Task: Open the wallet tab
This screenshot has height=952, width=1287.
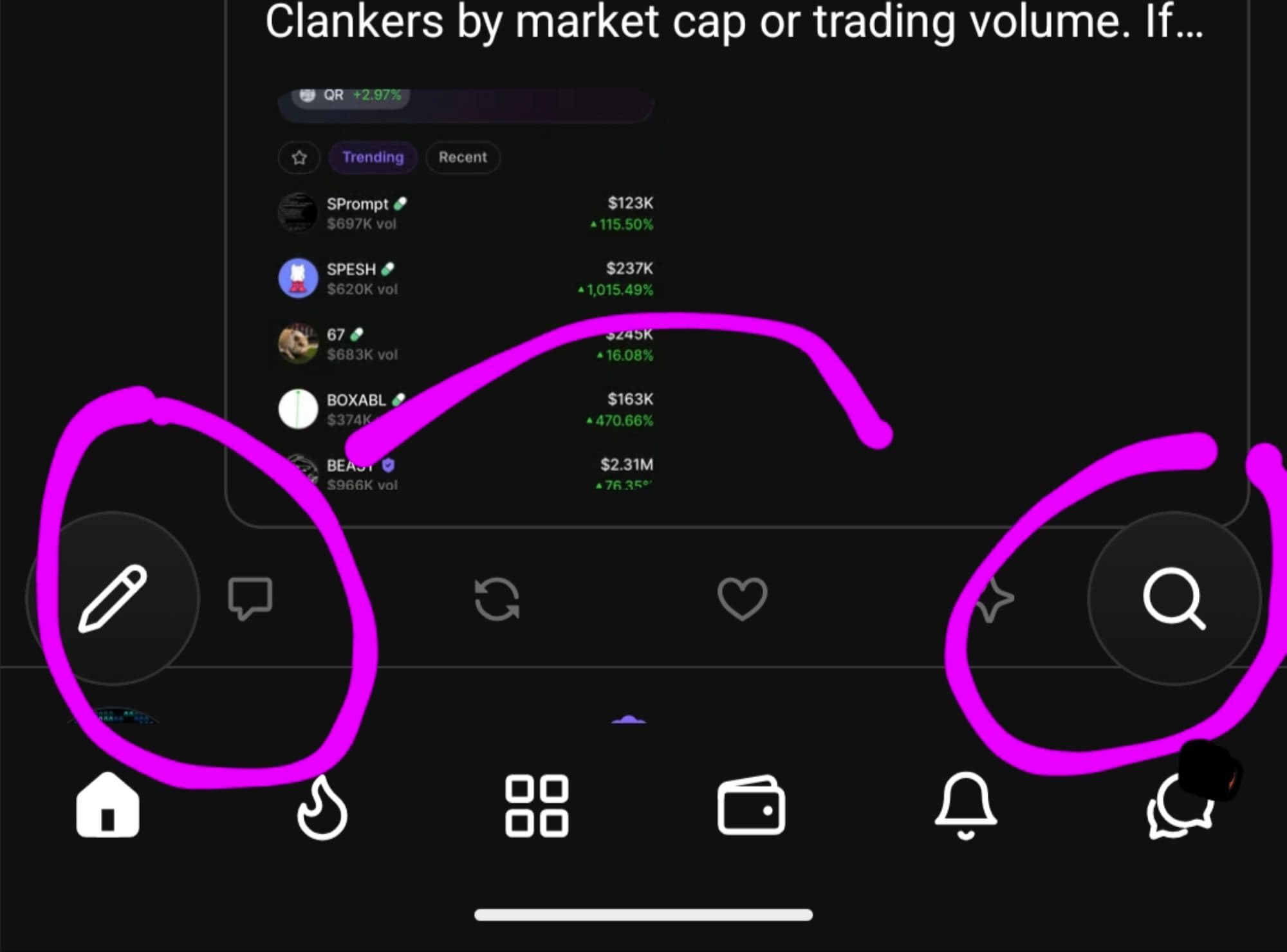Action: (x=751, y=806)
